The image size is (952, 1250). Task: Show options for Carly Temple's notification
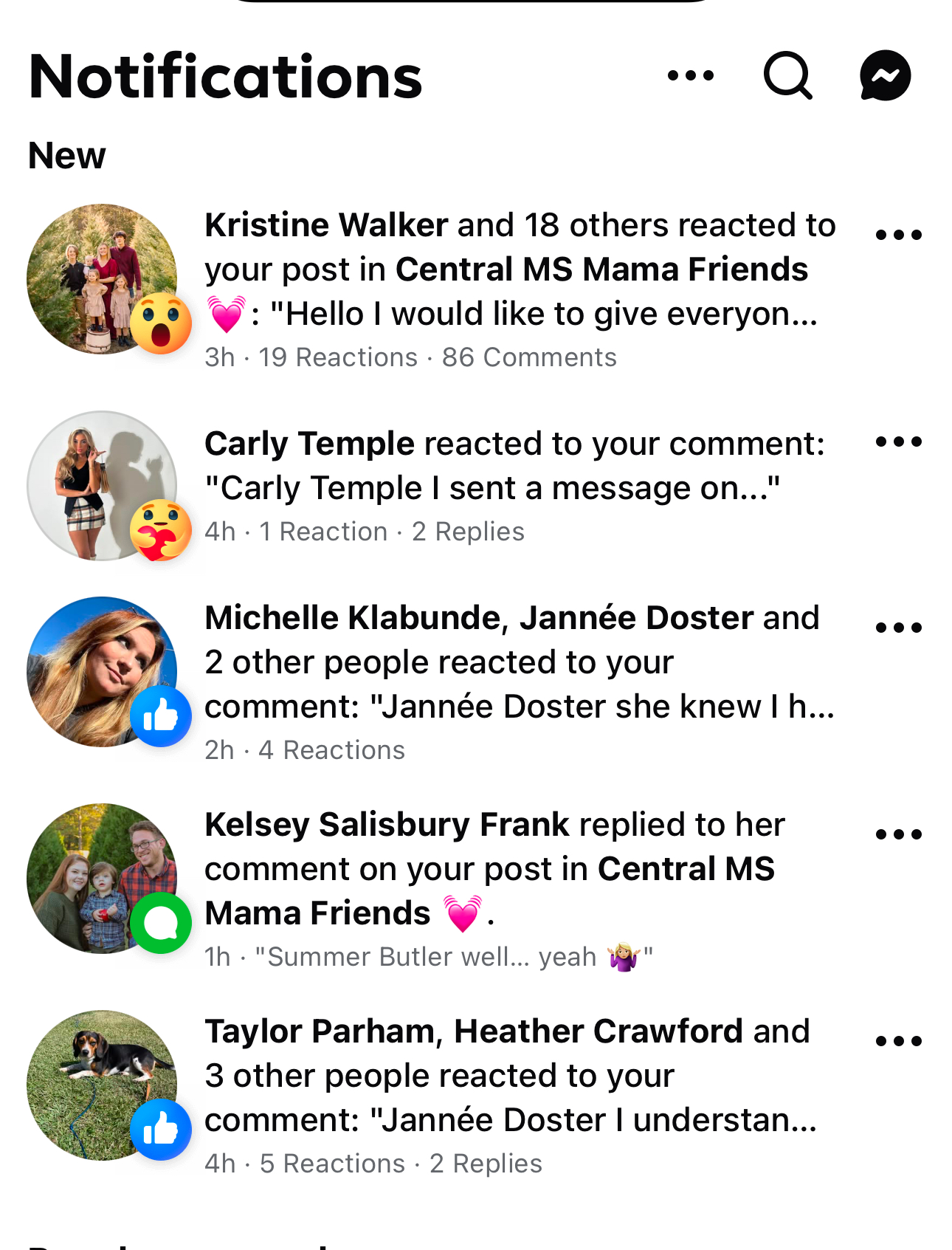coord(898,442)
